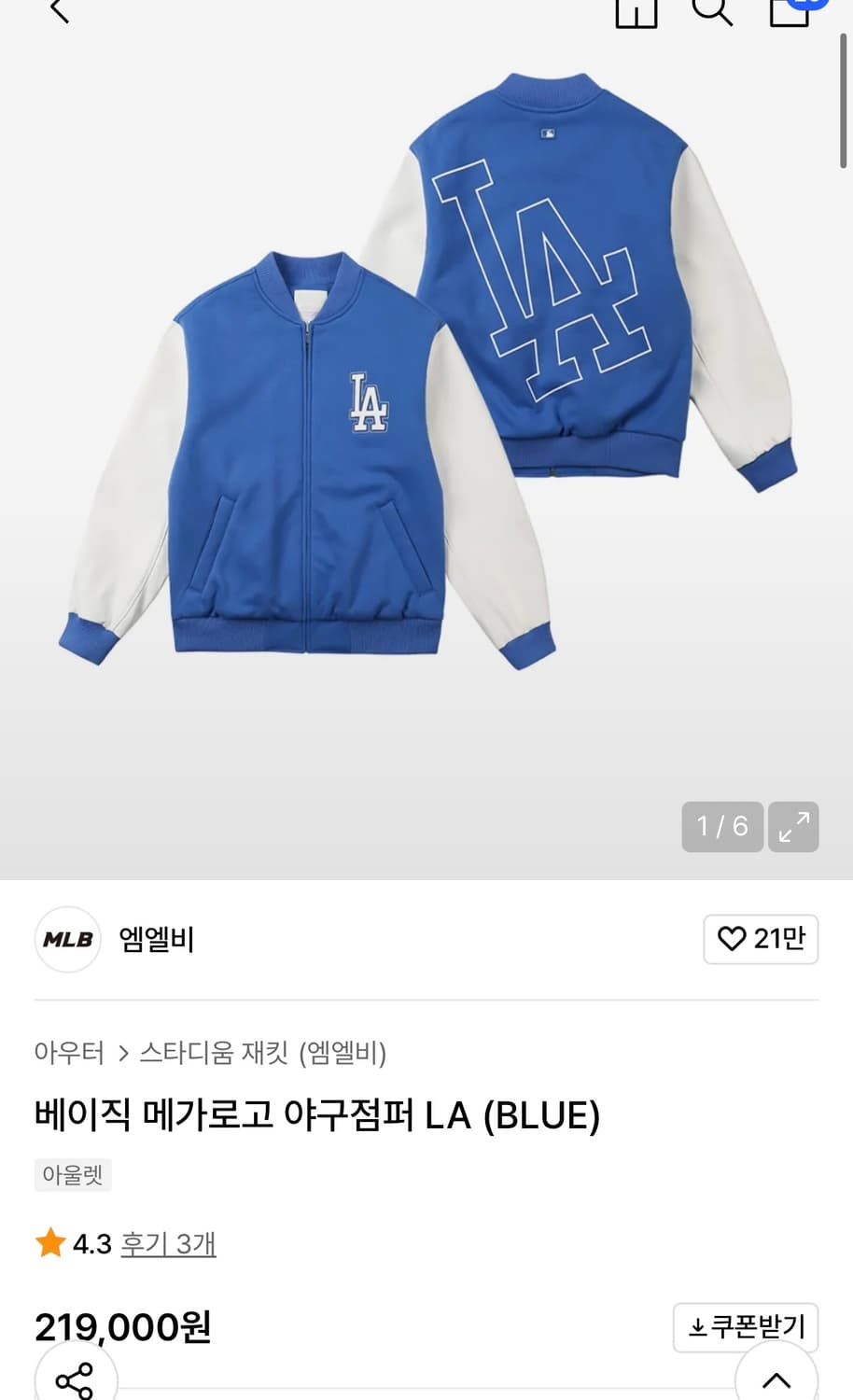
Task: Open the 아우터 category breadcrumb
Action: pyautogui.click(x=70, y=1053)
